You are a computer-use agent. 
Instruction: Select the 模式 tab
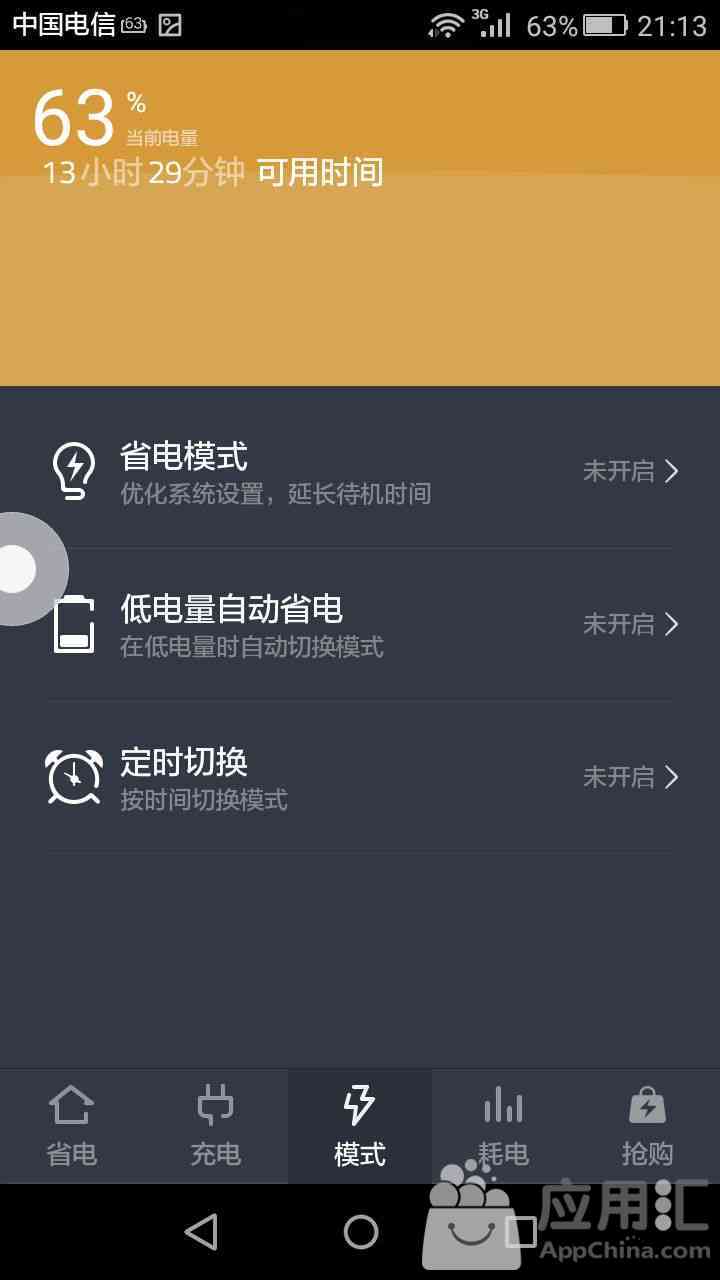point(360,1126)
